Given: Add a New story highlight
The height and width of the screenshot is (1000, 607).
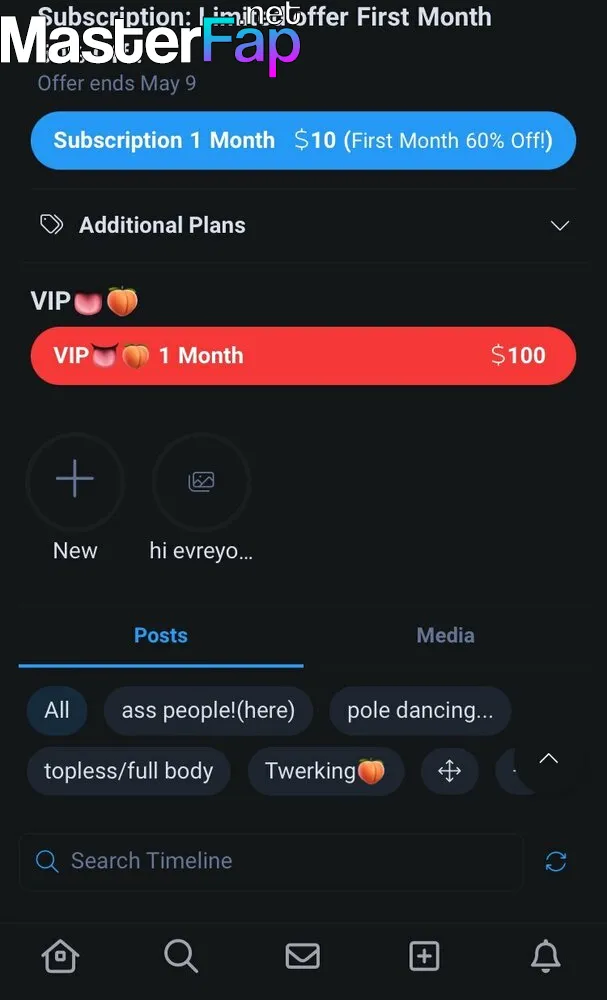Looking at the screenshot, I should (x=75, y=482).
